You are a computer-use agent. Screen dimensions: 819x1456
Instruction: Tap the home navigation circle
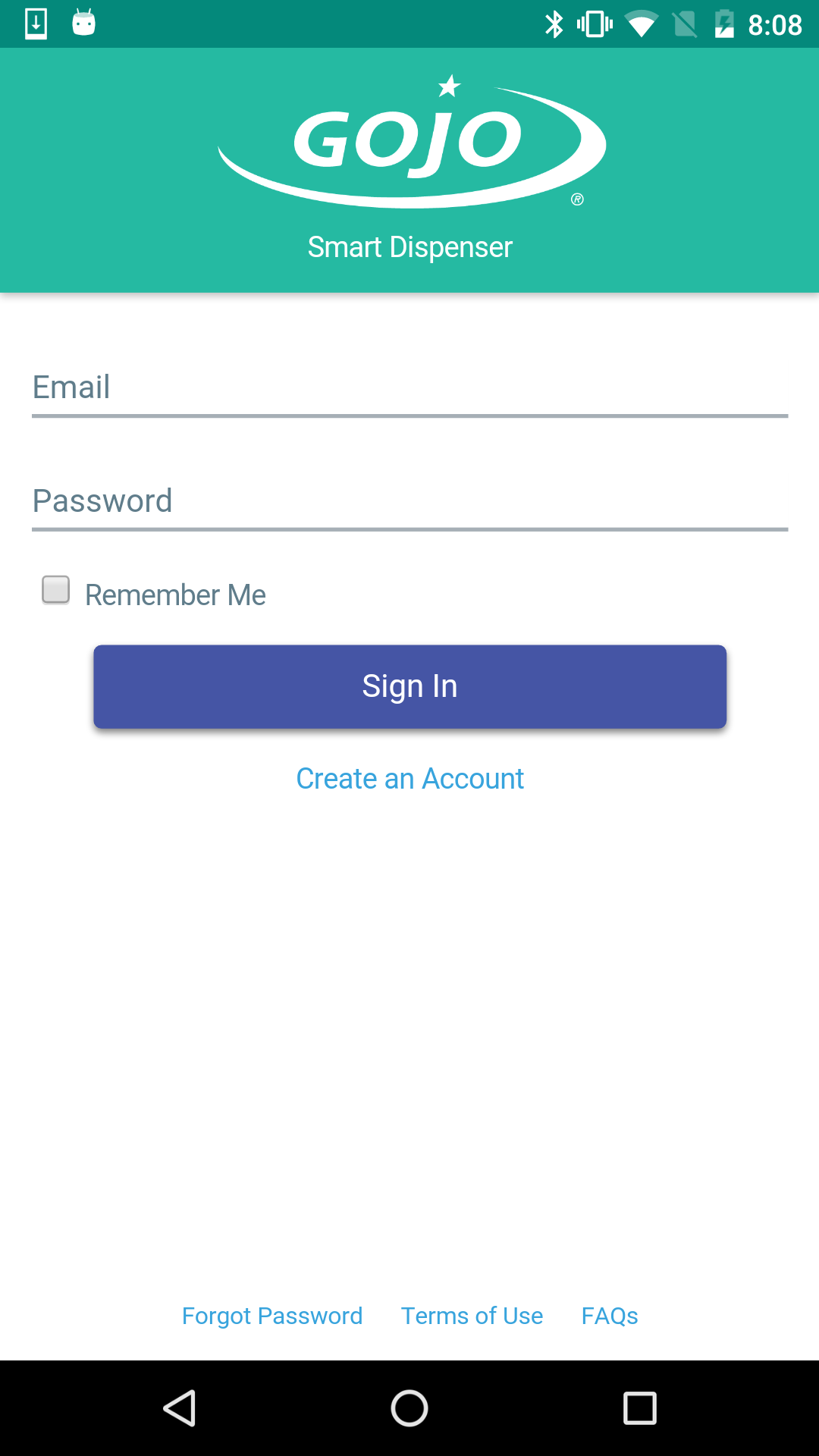[x=409, y=1408]
